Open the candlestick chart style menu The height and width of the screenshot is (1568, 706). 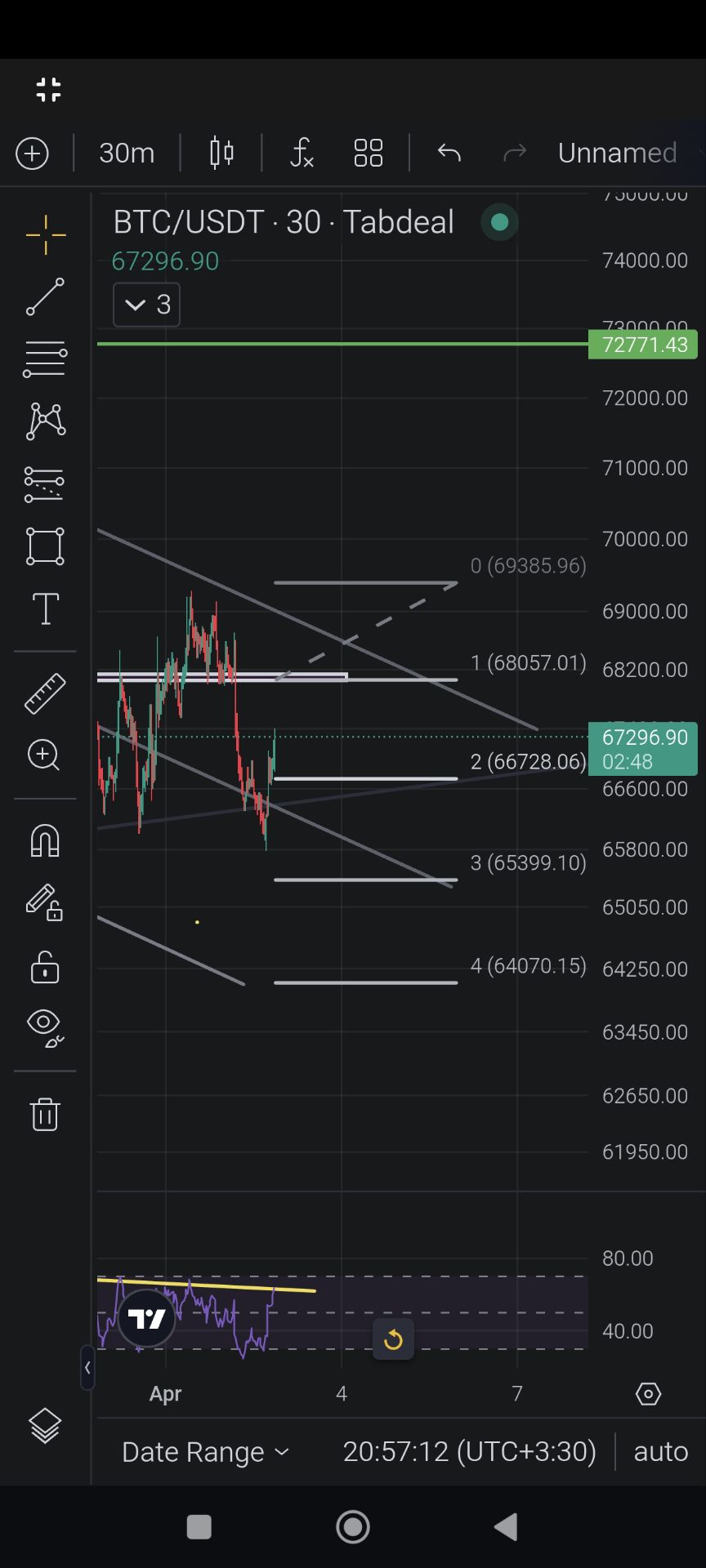pos(221,153)
